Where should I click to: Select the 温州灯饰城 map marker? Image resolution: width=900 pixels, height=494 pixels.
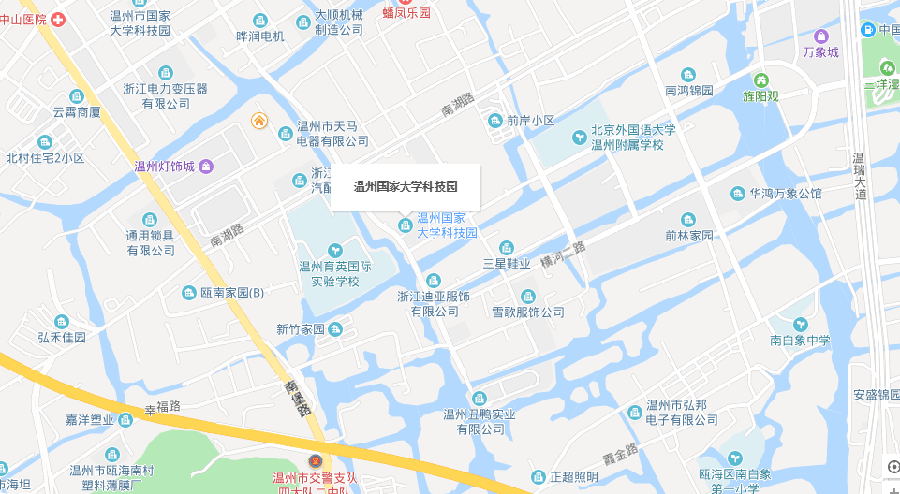[x=206, y=165]
